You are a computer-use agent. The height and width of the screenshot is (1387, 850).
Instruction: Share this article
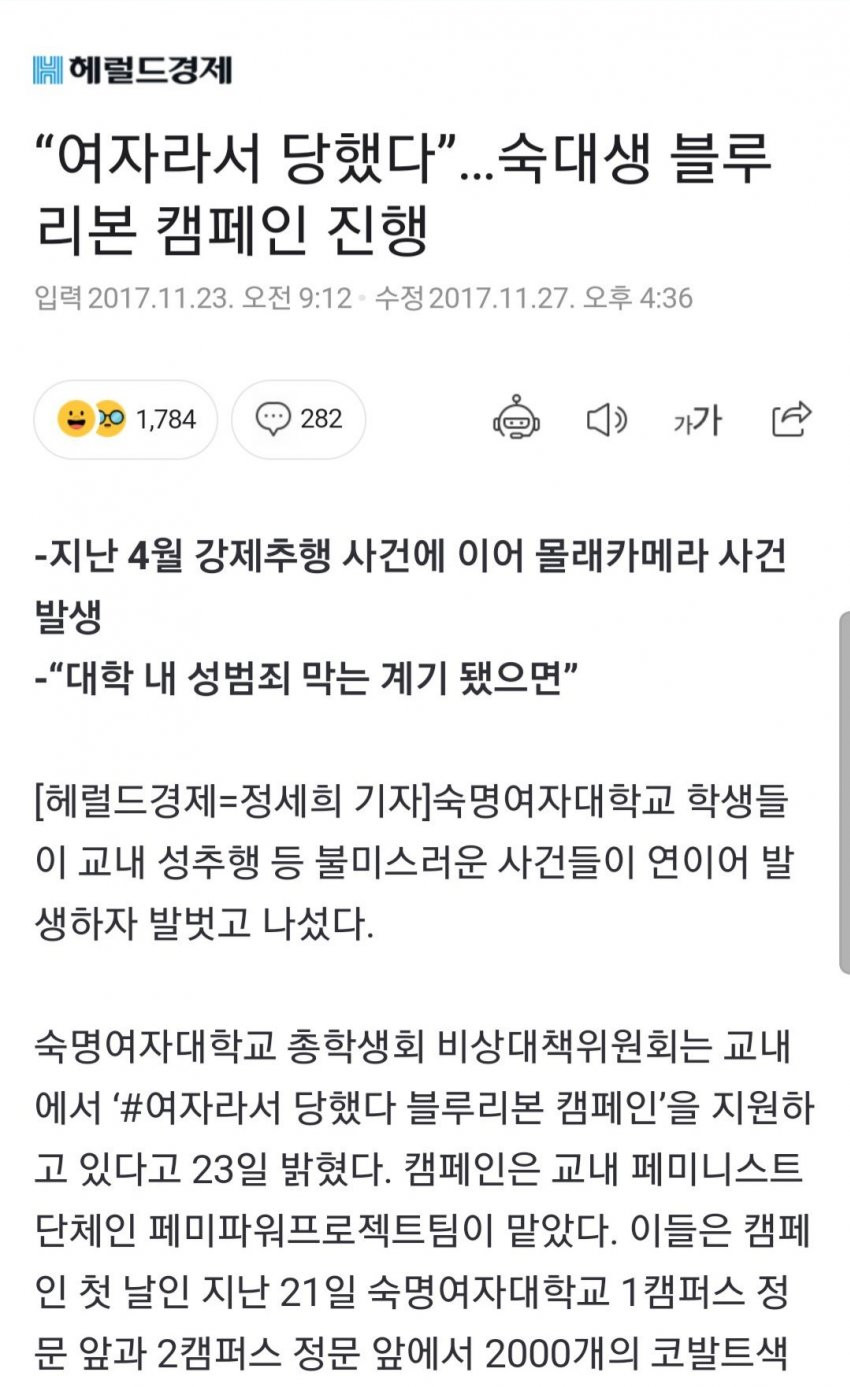(791, 419)
